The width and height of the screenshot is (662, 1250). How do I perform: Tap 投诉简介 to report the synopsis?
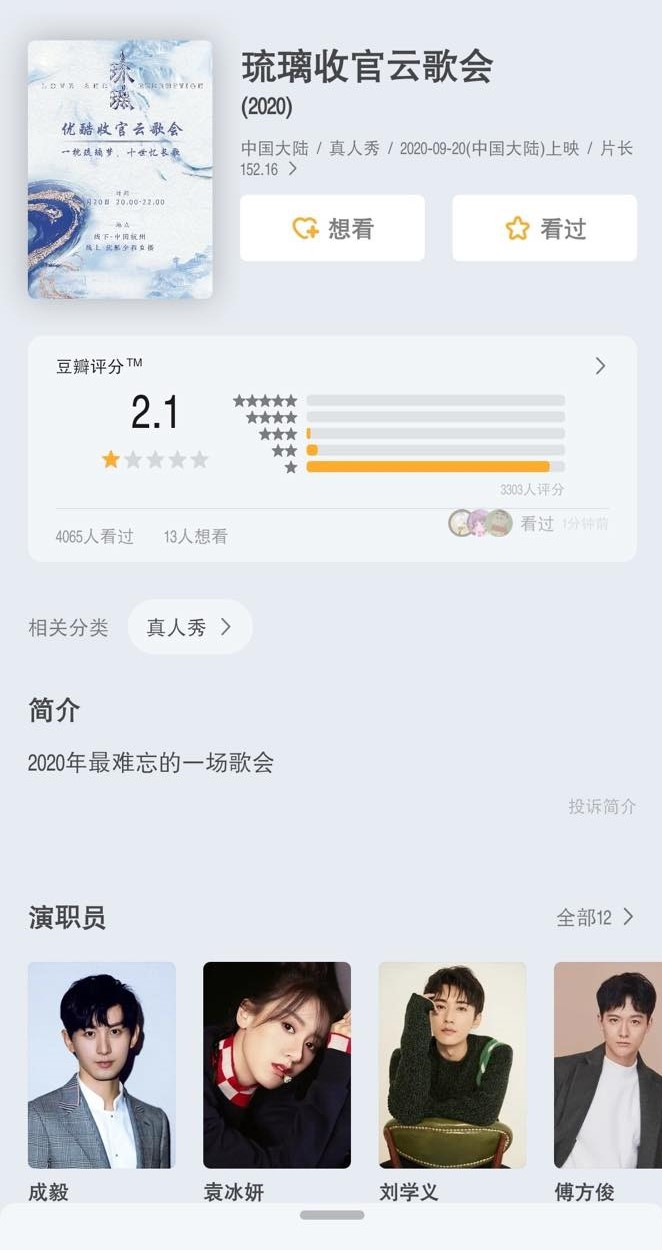click(602, 806)
